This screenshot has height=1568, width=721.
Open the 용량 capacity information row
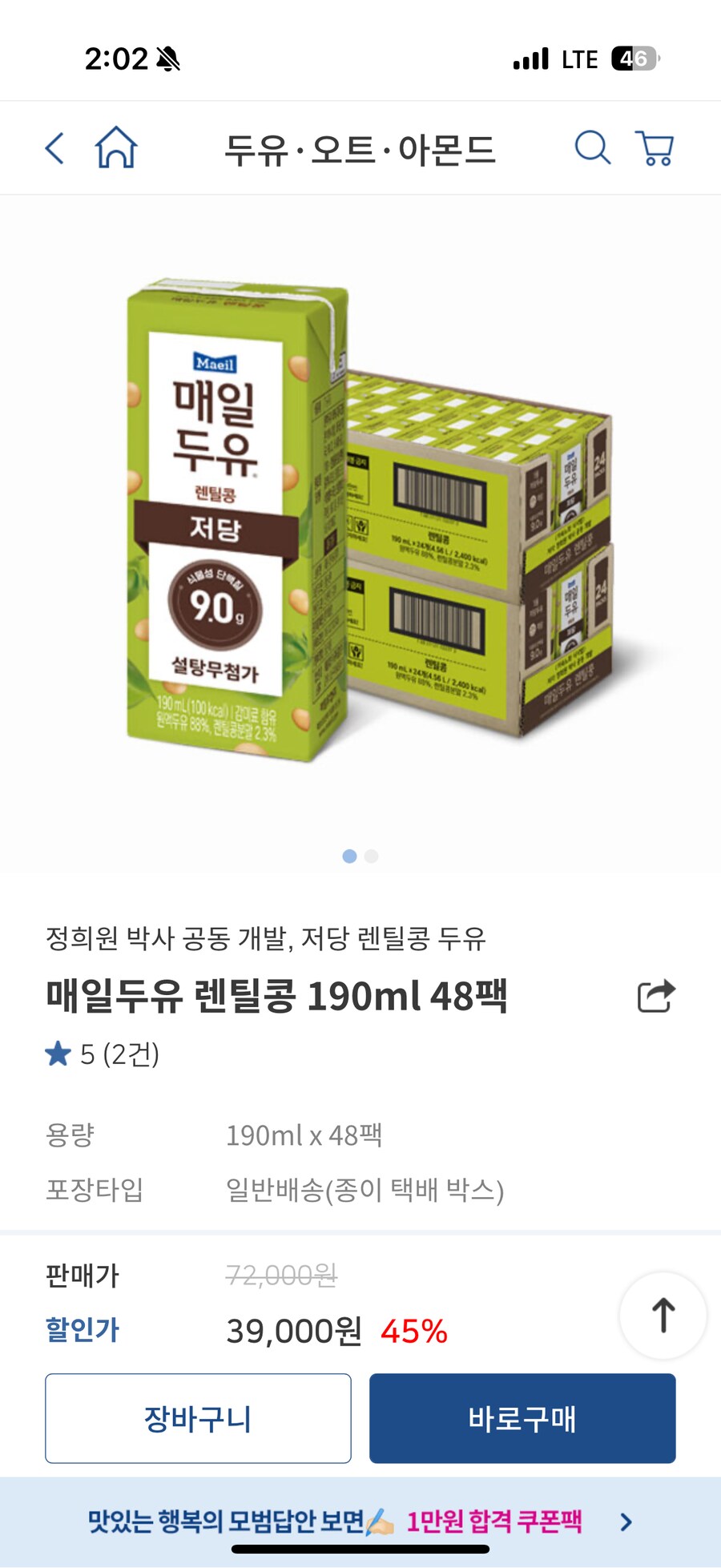(360, 1135)
